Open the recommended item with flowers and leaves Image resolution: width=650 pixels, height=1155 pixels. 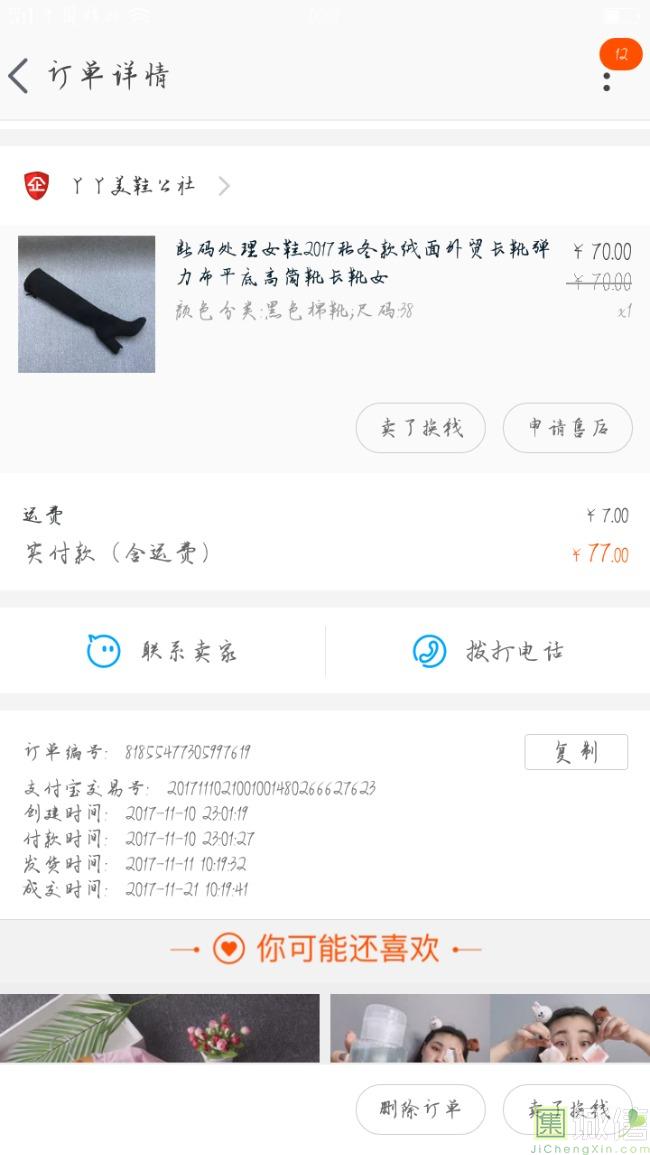[x=160, y=1028]
